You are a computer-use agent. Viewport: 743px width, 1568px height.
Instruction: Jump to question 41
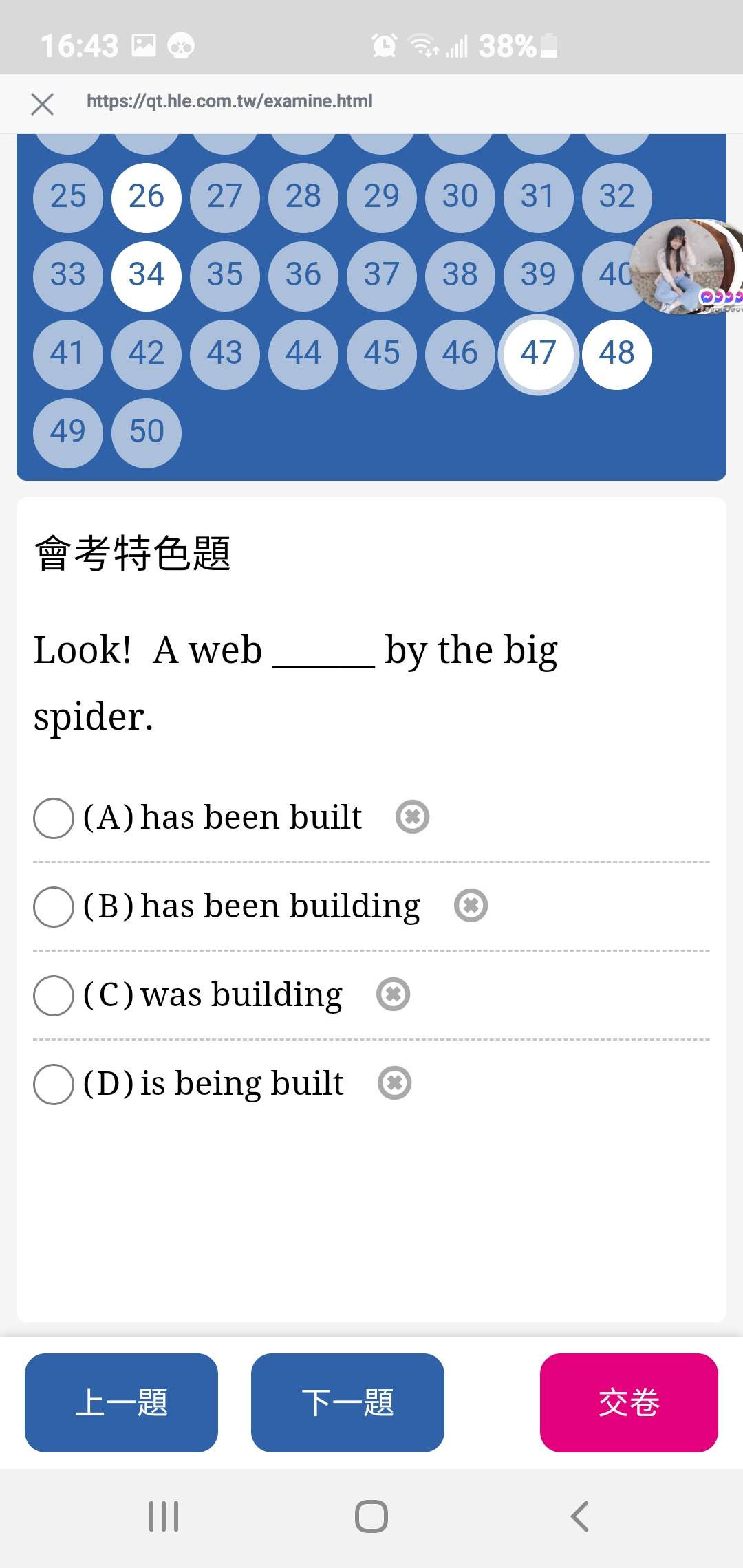[68, 354]
